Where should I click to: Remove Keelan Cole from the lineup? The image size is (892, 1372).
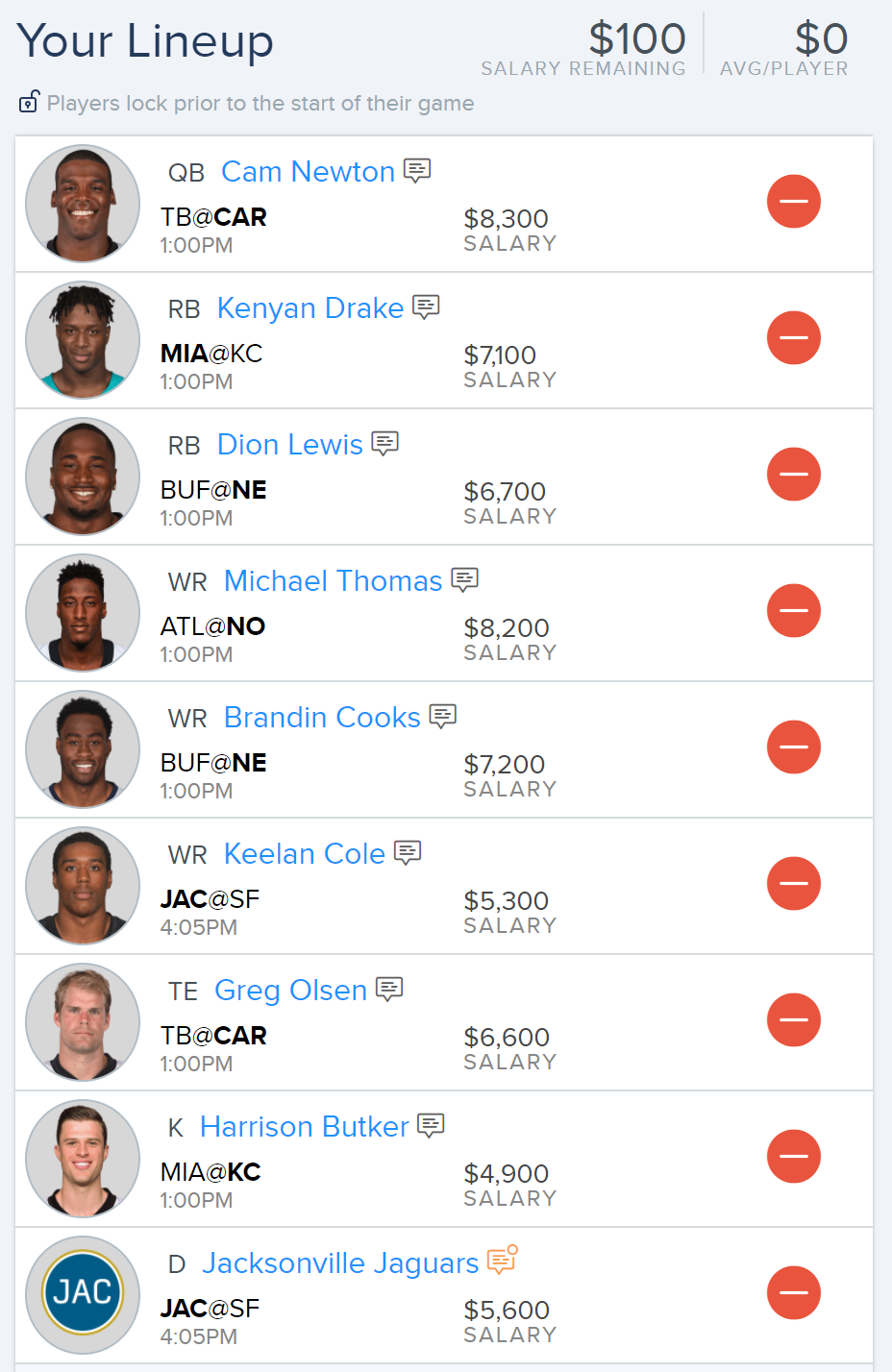(793, 884)
